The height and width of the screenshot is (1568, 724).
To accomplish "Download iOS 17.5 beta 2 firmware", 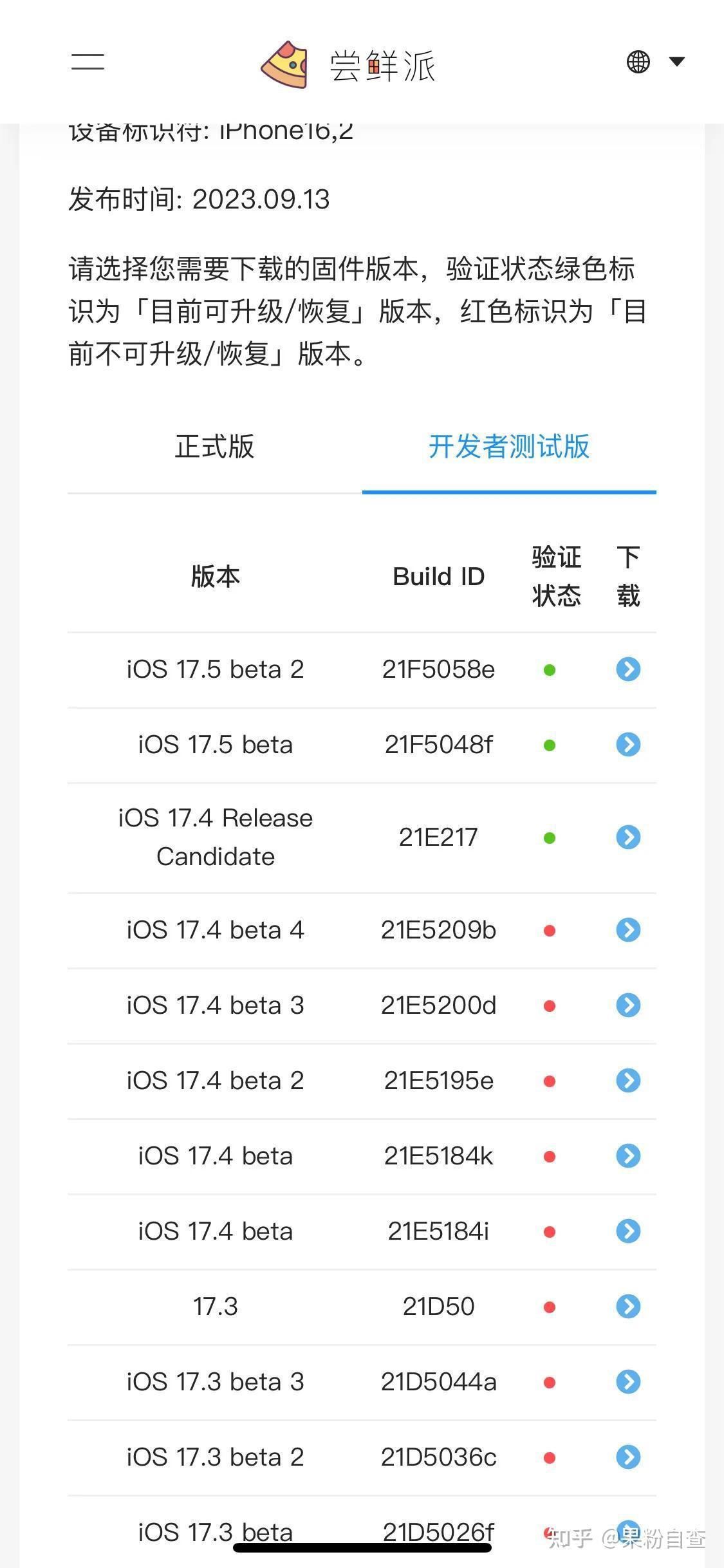I will click(x=627, y=669).
